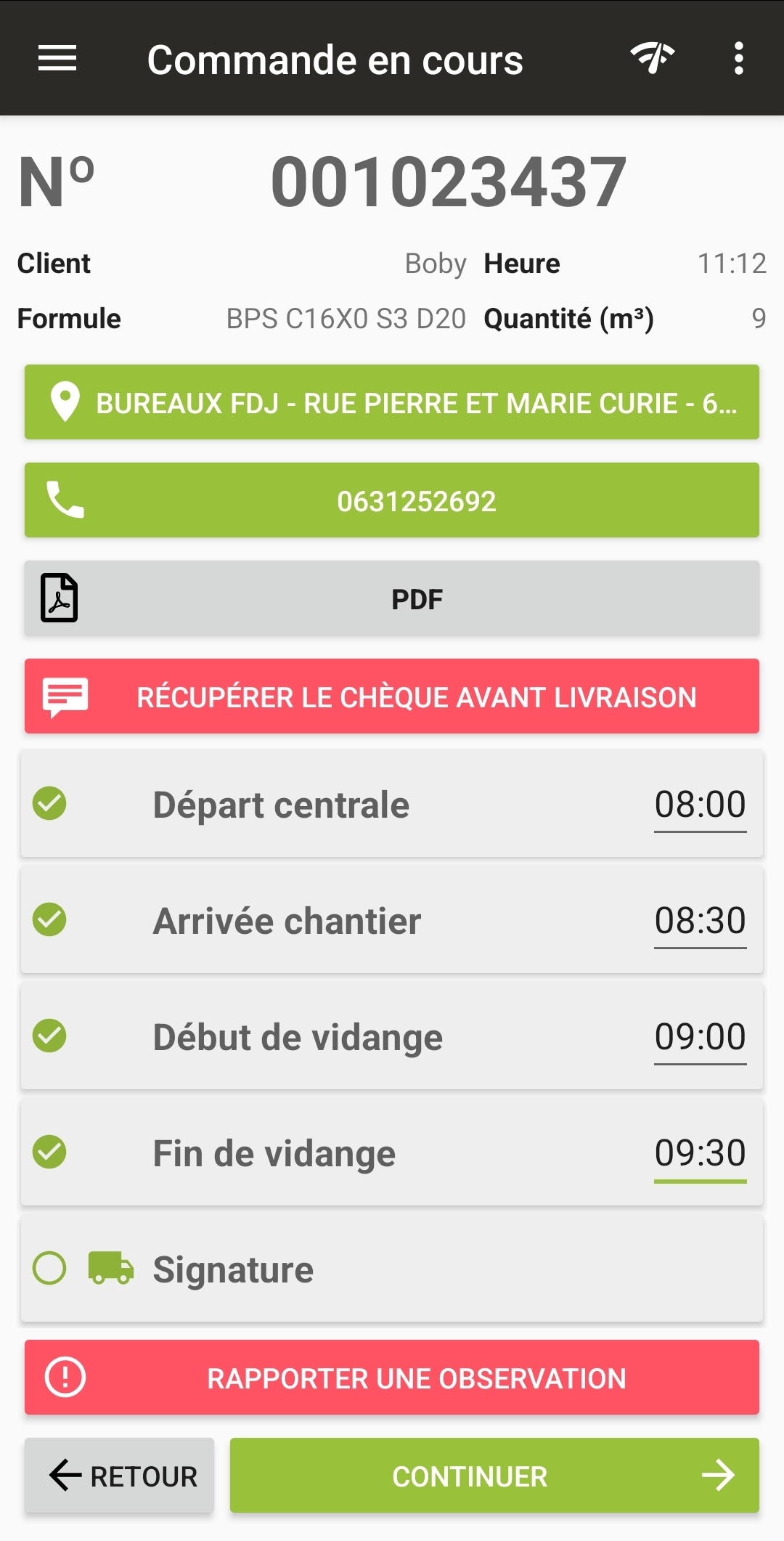Open the Bureaux FDJ delivery address
The image size is (784, 1541).
click(x=392, y=402)
